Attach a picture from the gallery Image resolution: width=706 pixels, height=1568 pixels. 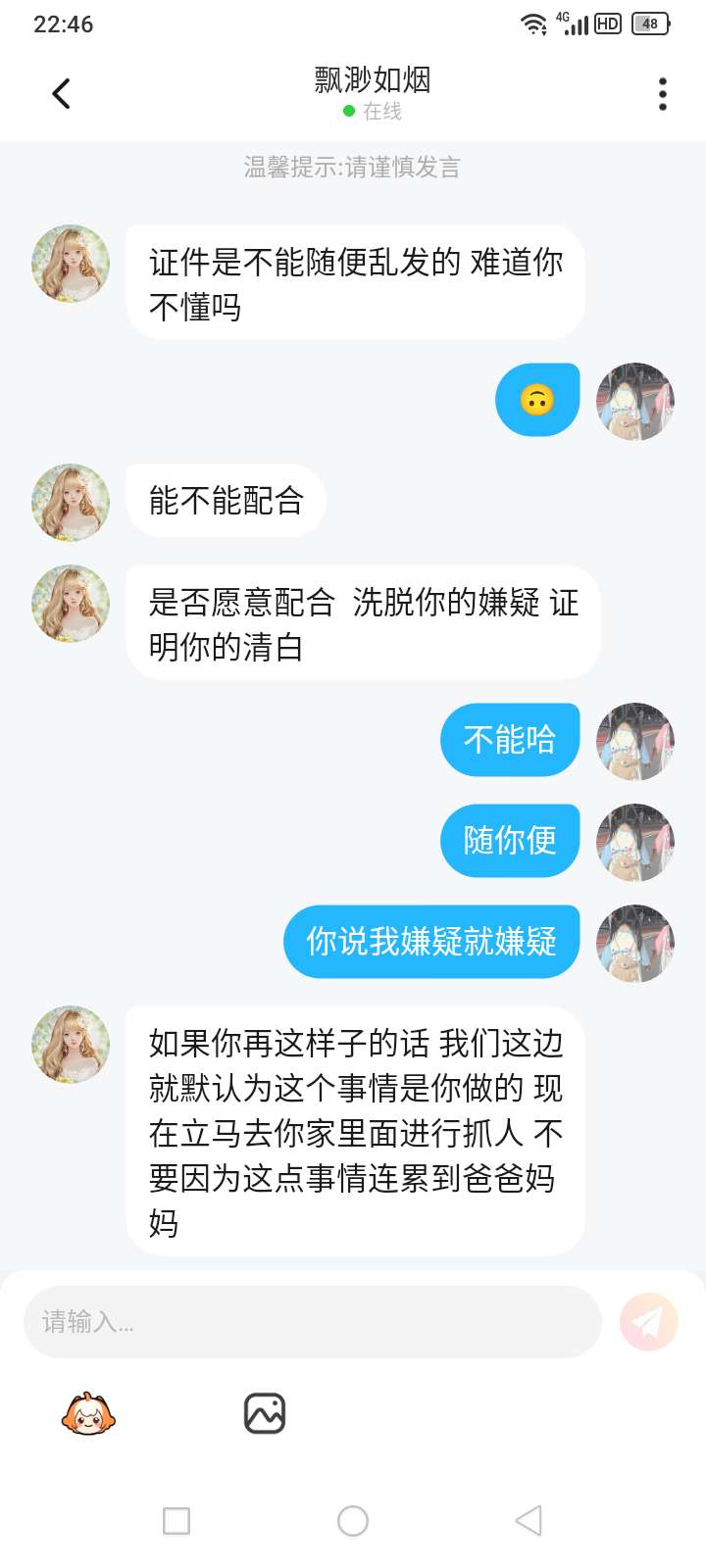[264, 1414]
